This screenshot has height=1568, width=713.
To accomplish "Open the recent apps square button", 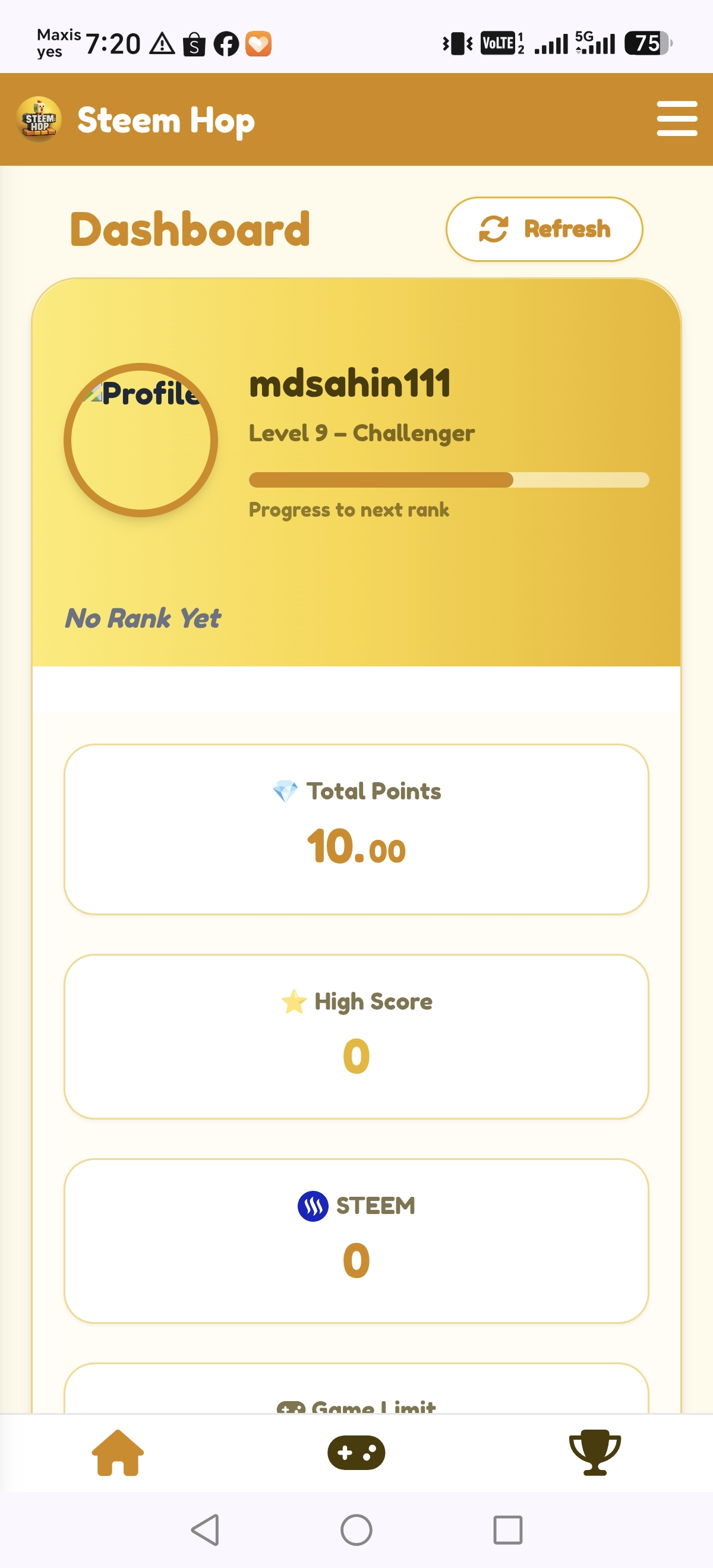I will 508,1529.
